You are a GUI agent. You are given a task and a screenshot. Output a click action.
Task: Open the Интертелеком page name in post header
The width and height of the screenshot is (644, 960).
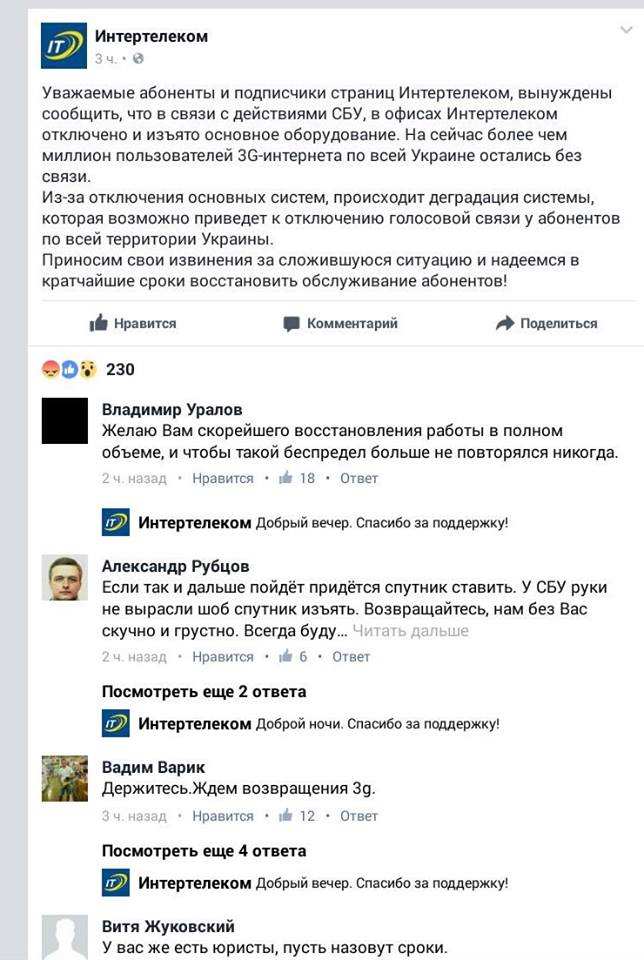[151, 36]
